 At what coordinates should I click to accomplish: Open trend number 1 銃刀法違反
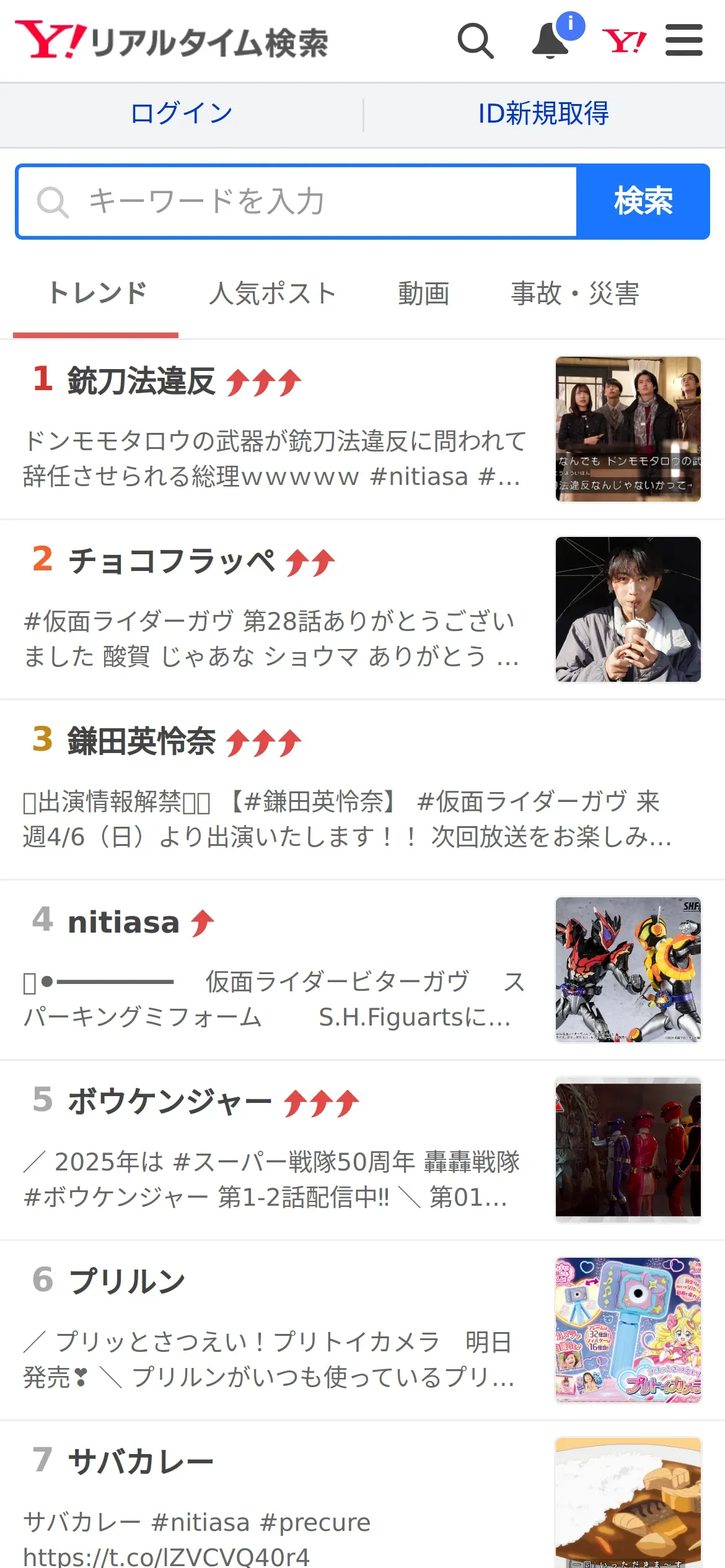click(141, 381)
